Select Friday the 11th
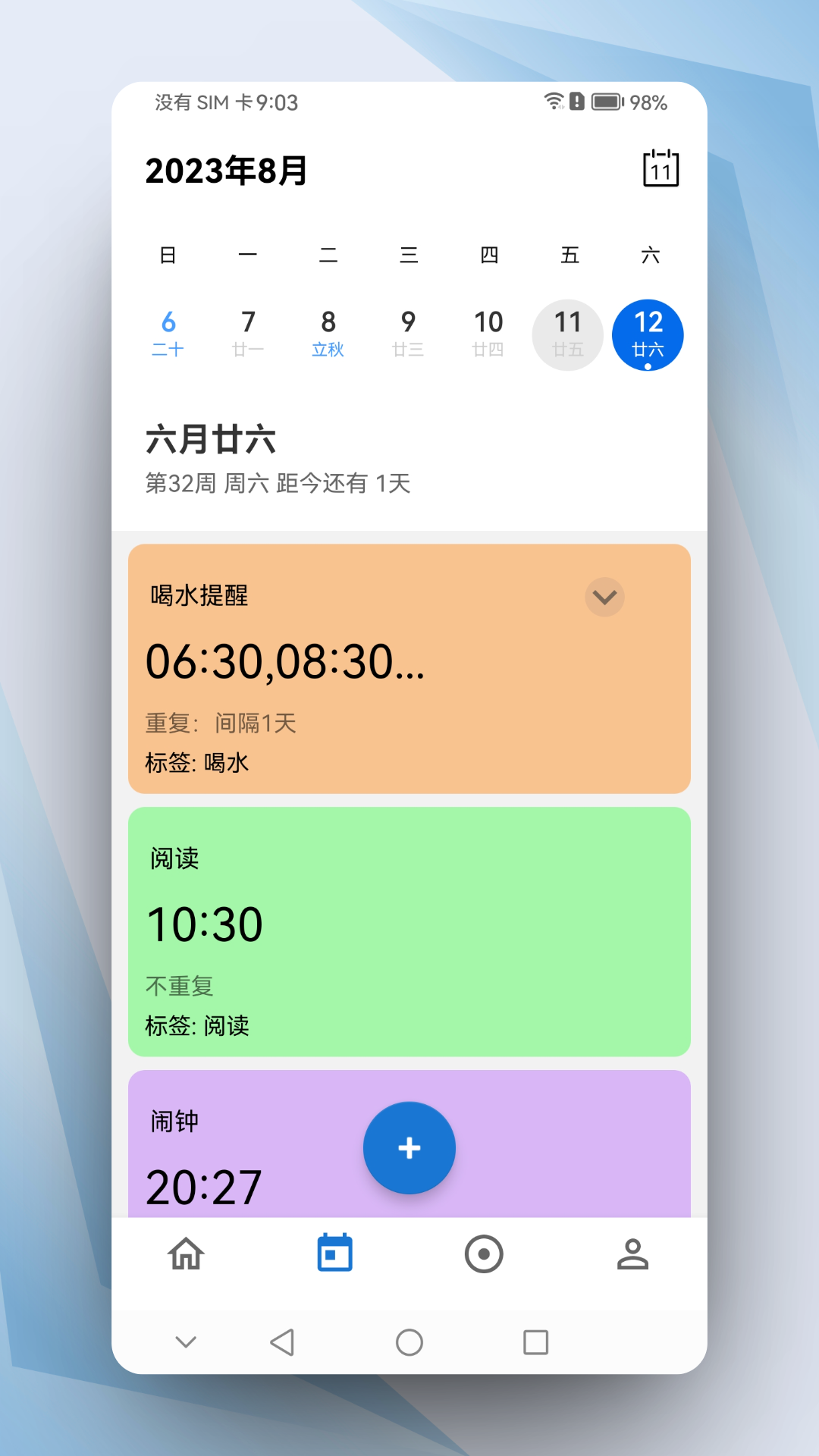The width and height of the screenshot is (819, 1456). pyautogui.click(x=568, y=334)
